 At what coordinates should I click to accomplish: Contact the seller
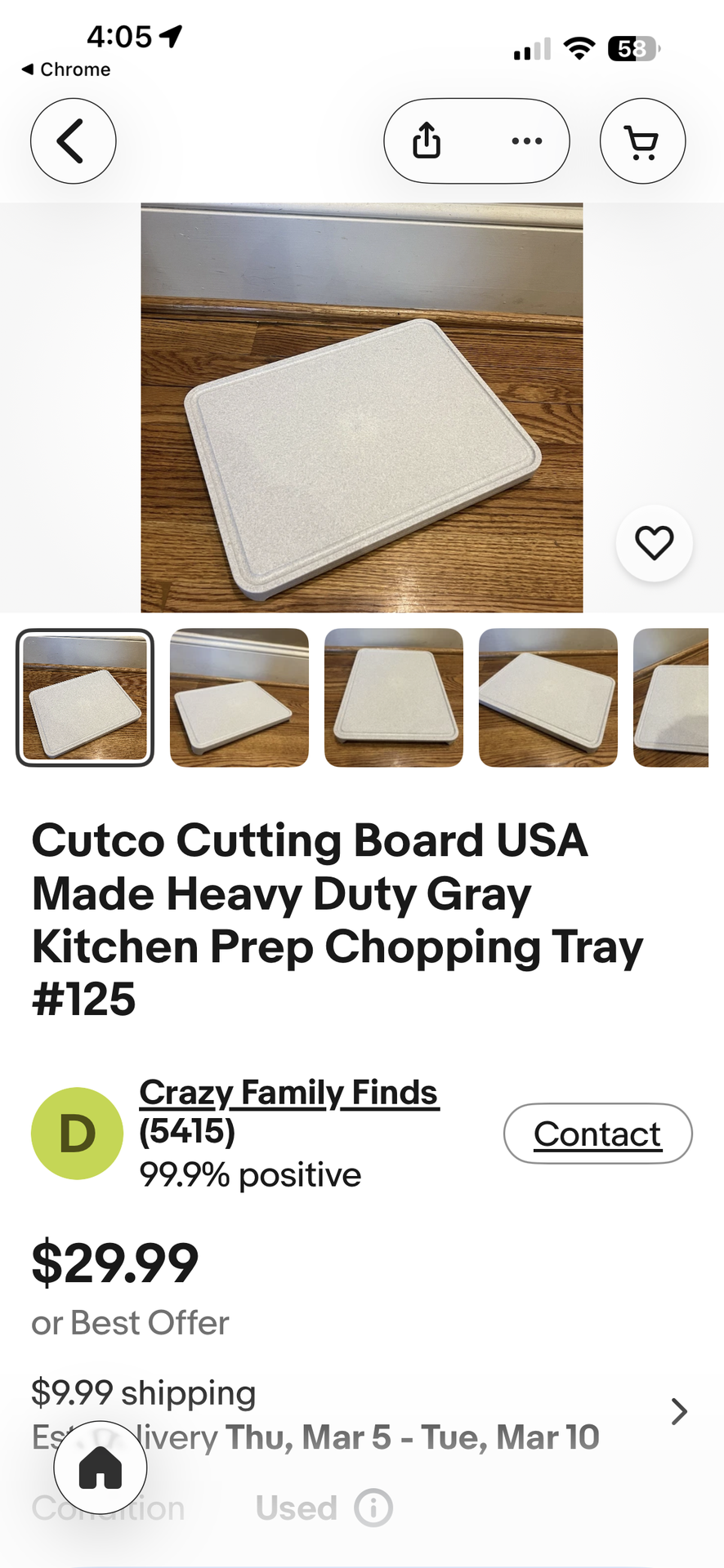tap(597, 1134)
